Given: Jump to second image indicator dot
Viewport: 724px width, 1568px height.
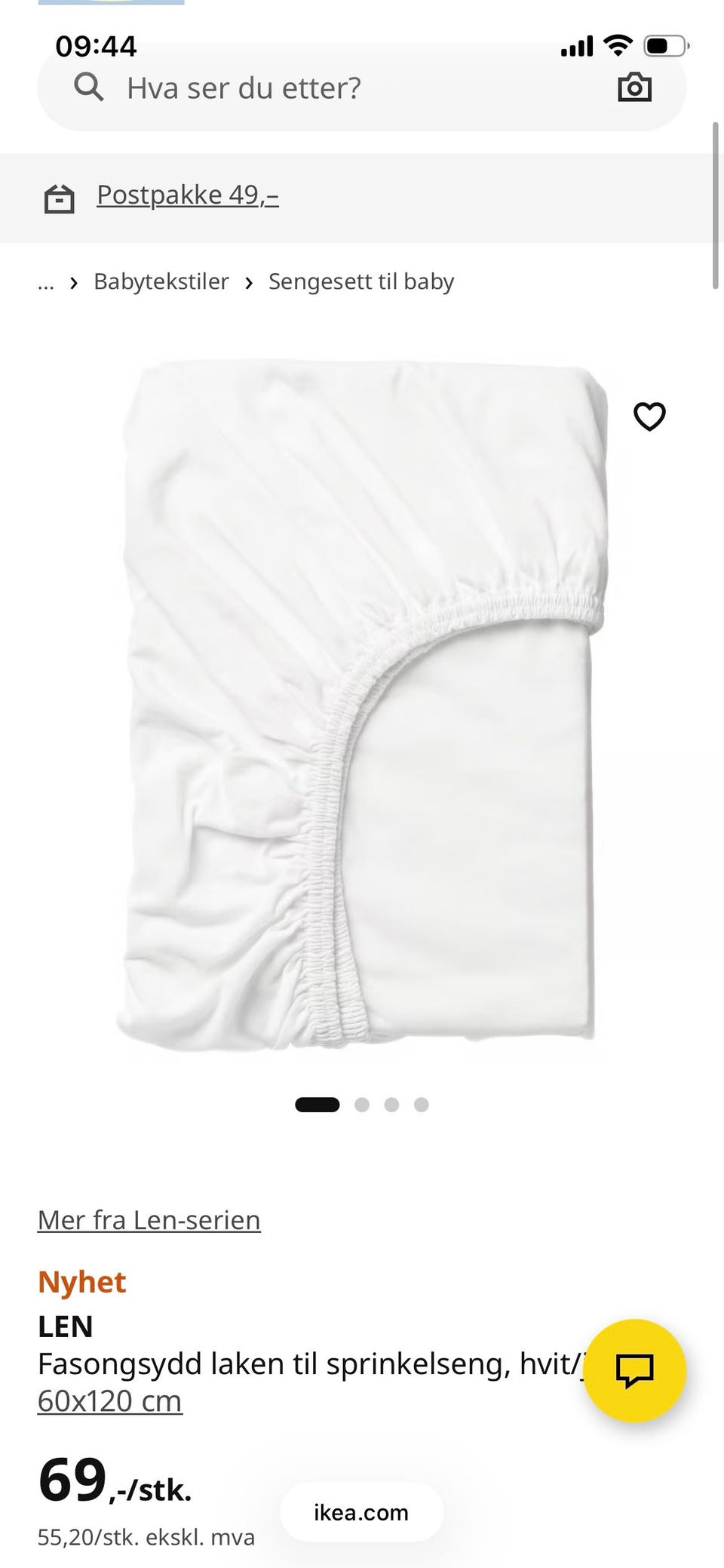Looking at the screenshot, I should (362, 1105).
